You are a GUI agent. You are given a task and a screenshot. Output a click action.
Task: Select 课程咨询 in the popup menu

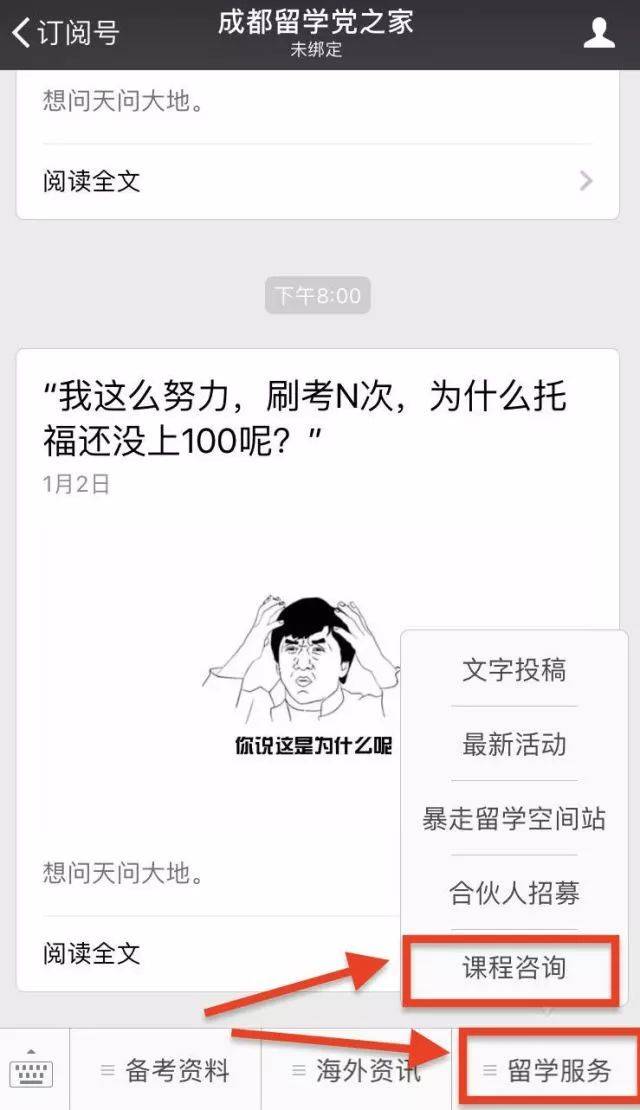click(514, 967)
